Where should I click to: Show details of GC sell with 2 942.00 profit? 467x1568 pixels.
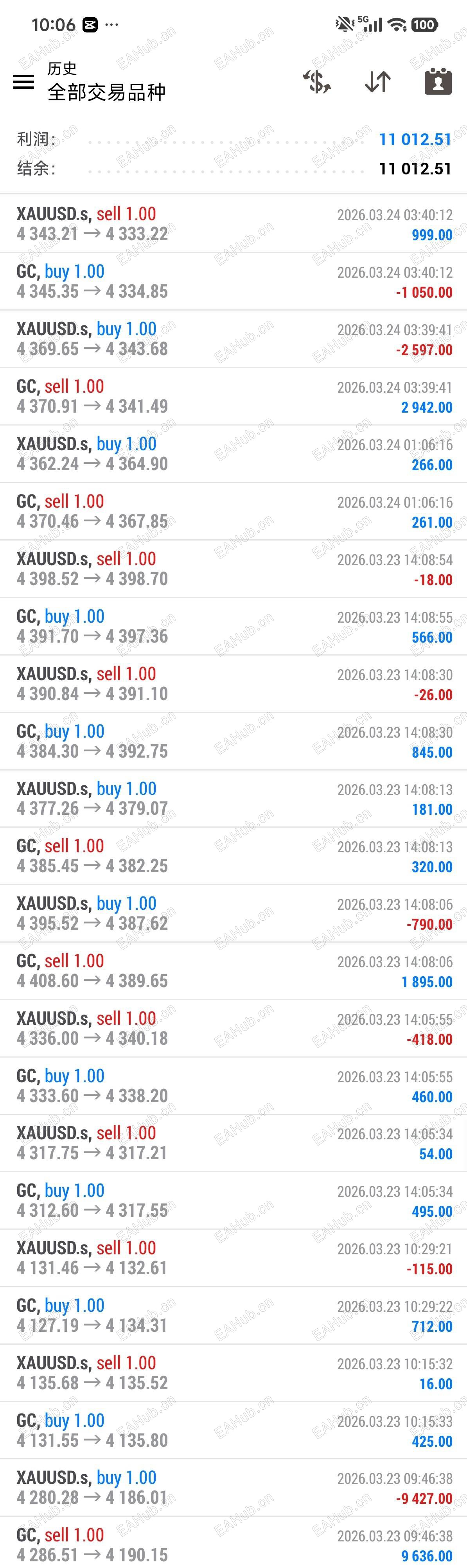pyautogui.click(x=234, y=396)
